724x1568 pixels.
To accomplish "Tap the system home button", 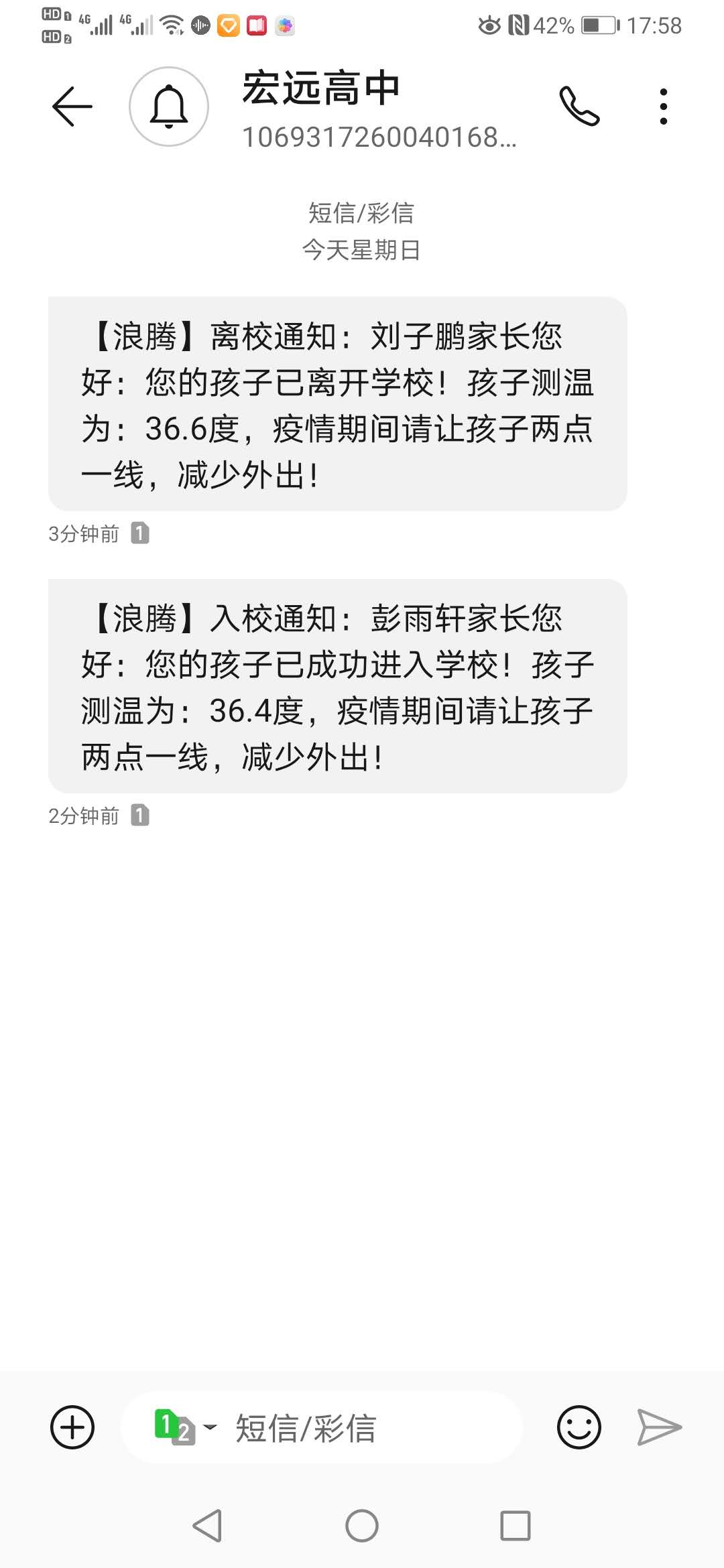I will click(362, 1526).
